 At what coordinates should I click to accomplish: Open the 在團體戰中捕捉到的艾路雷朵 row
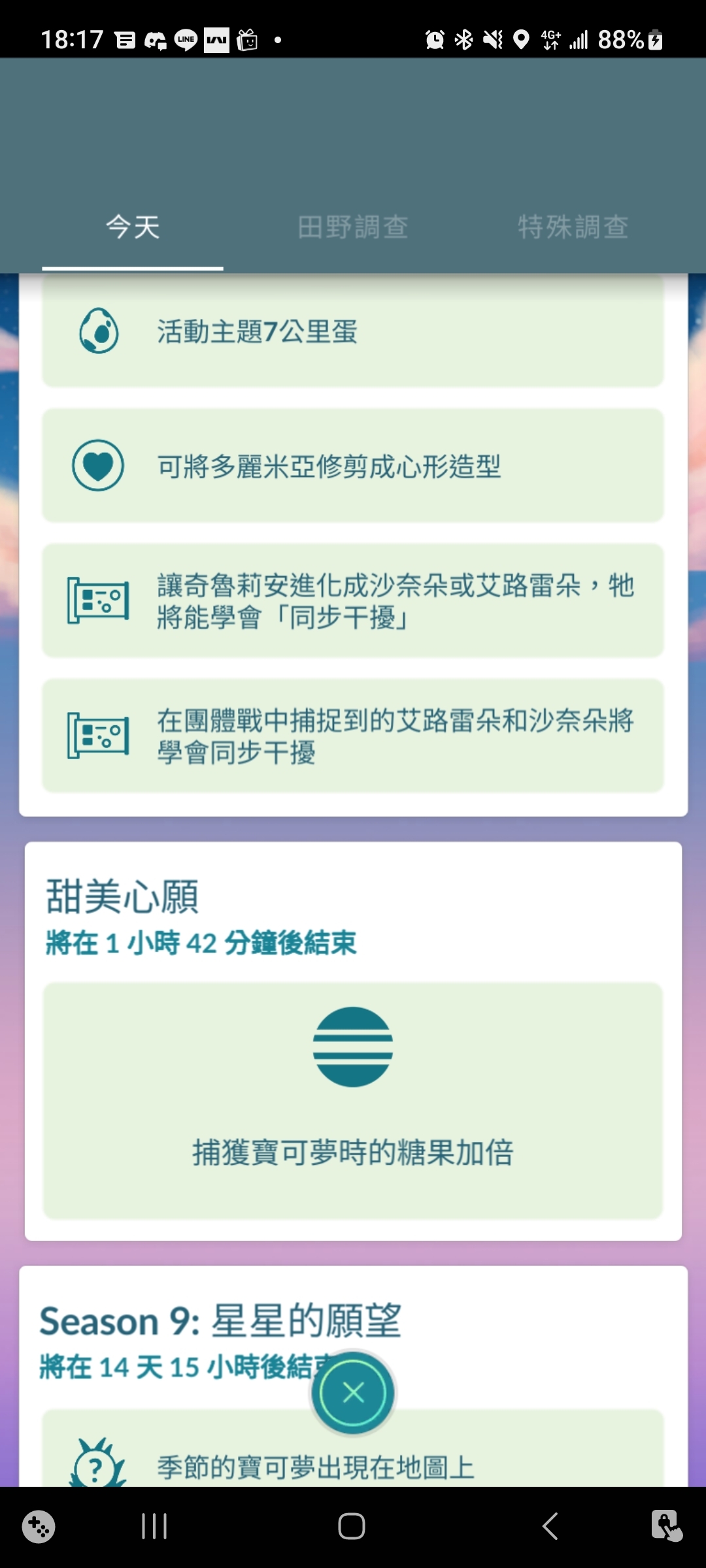pos(353,736)
